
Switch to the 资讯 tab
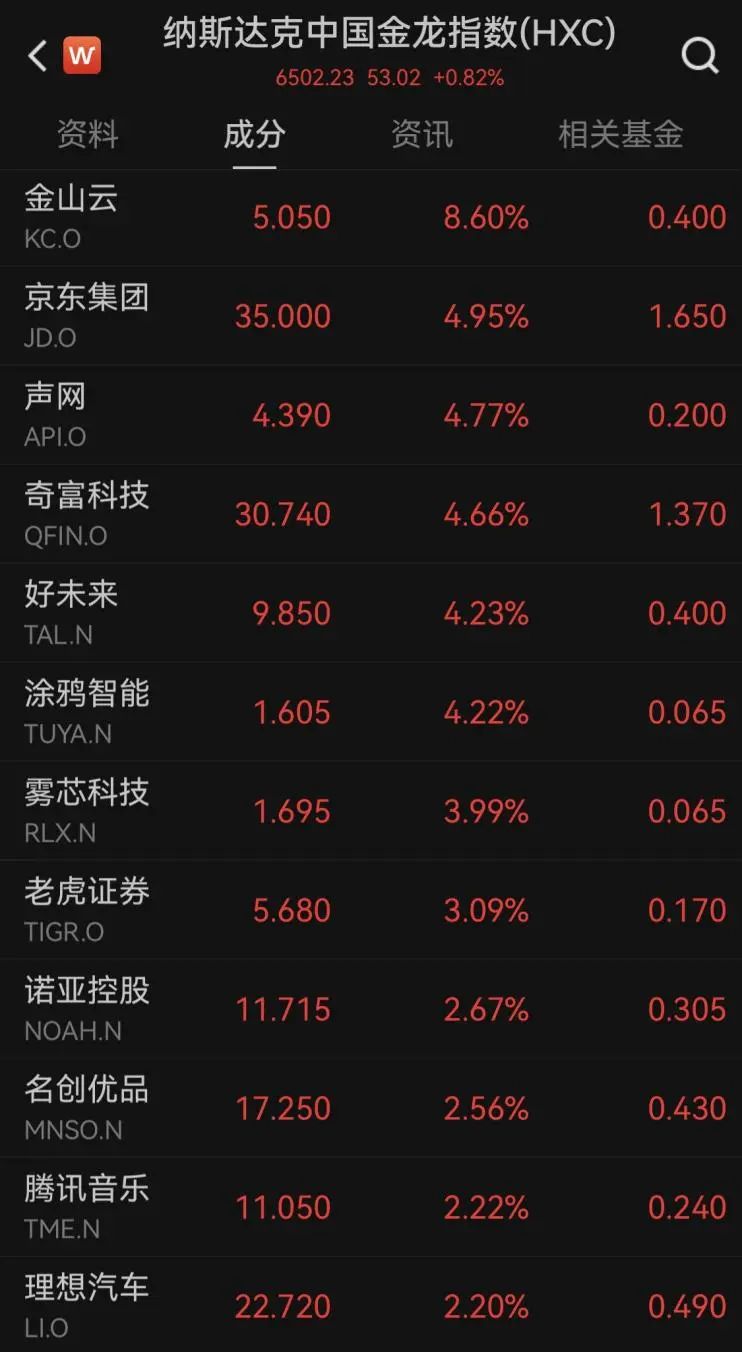pyautogui.click(x=421, y=134)
